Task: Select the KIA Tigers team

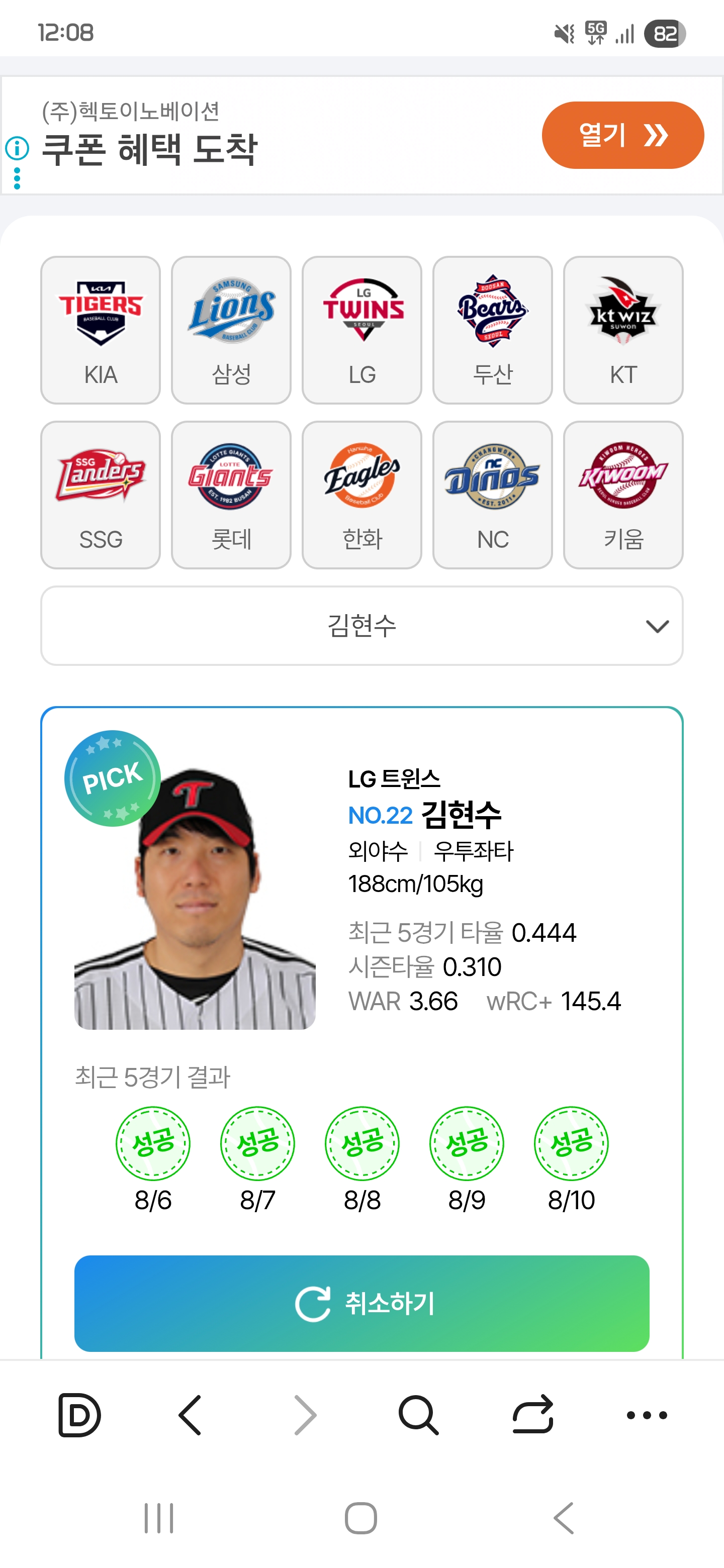Action: tap(101, 330)
